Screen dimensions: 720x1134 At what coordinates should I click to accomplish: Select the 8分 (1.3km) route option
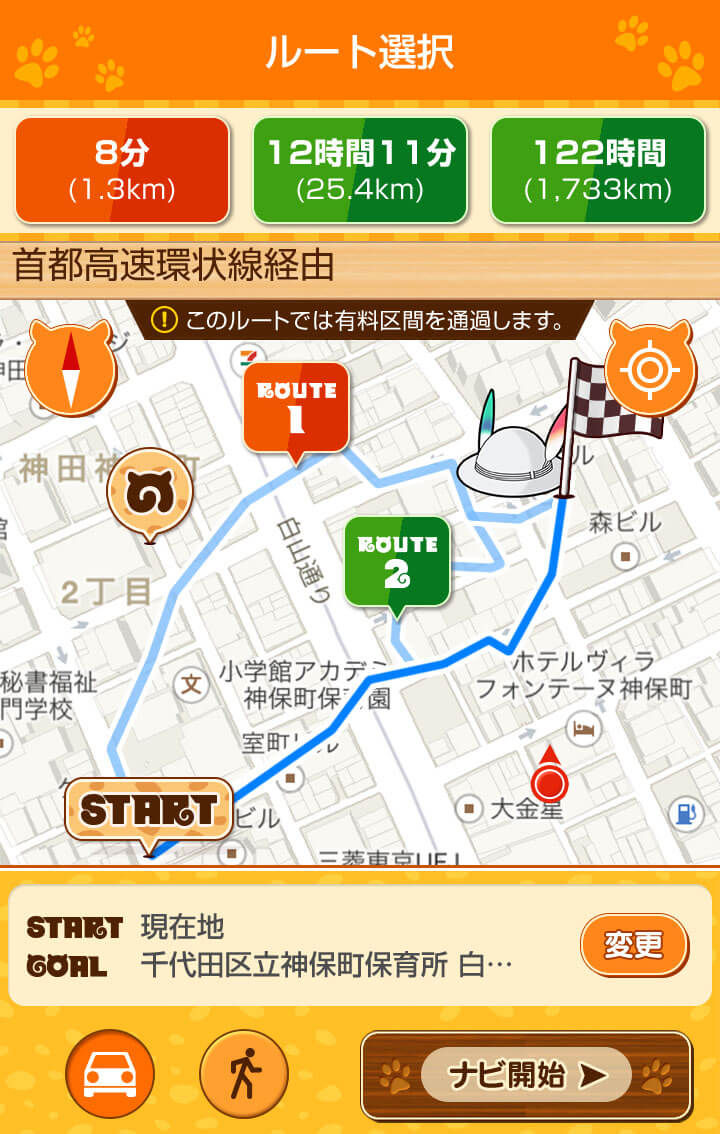tap(122, 169)
